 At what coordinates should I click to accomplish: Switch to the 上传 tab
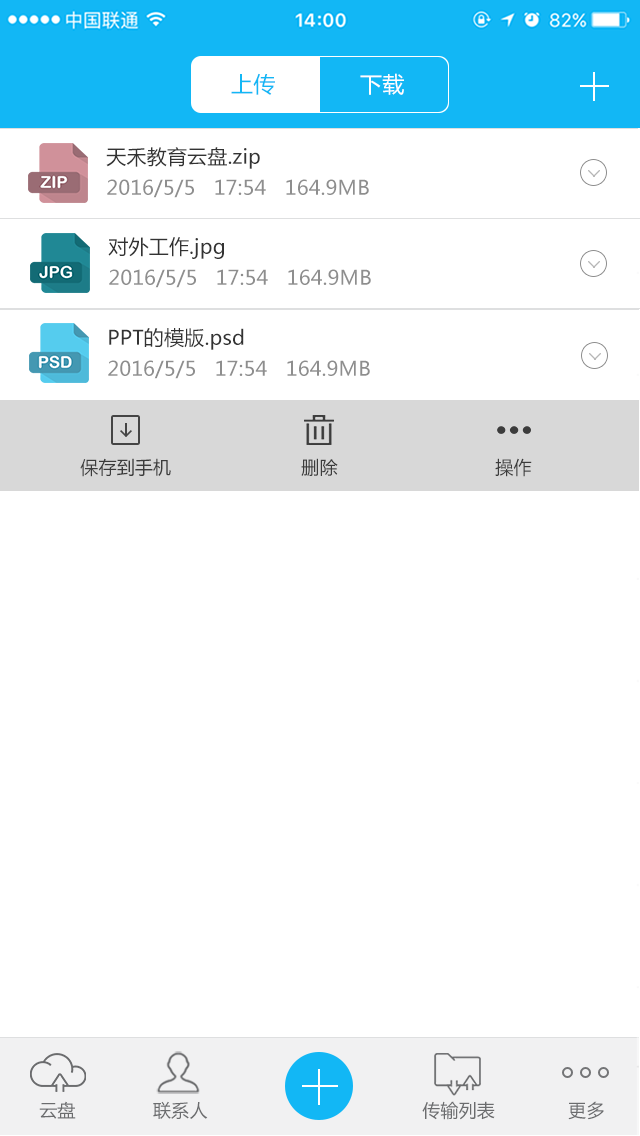tap(255, 85)
